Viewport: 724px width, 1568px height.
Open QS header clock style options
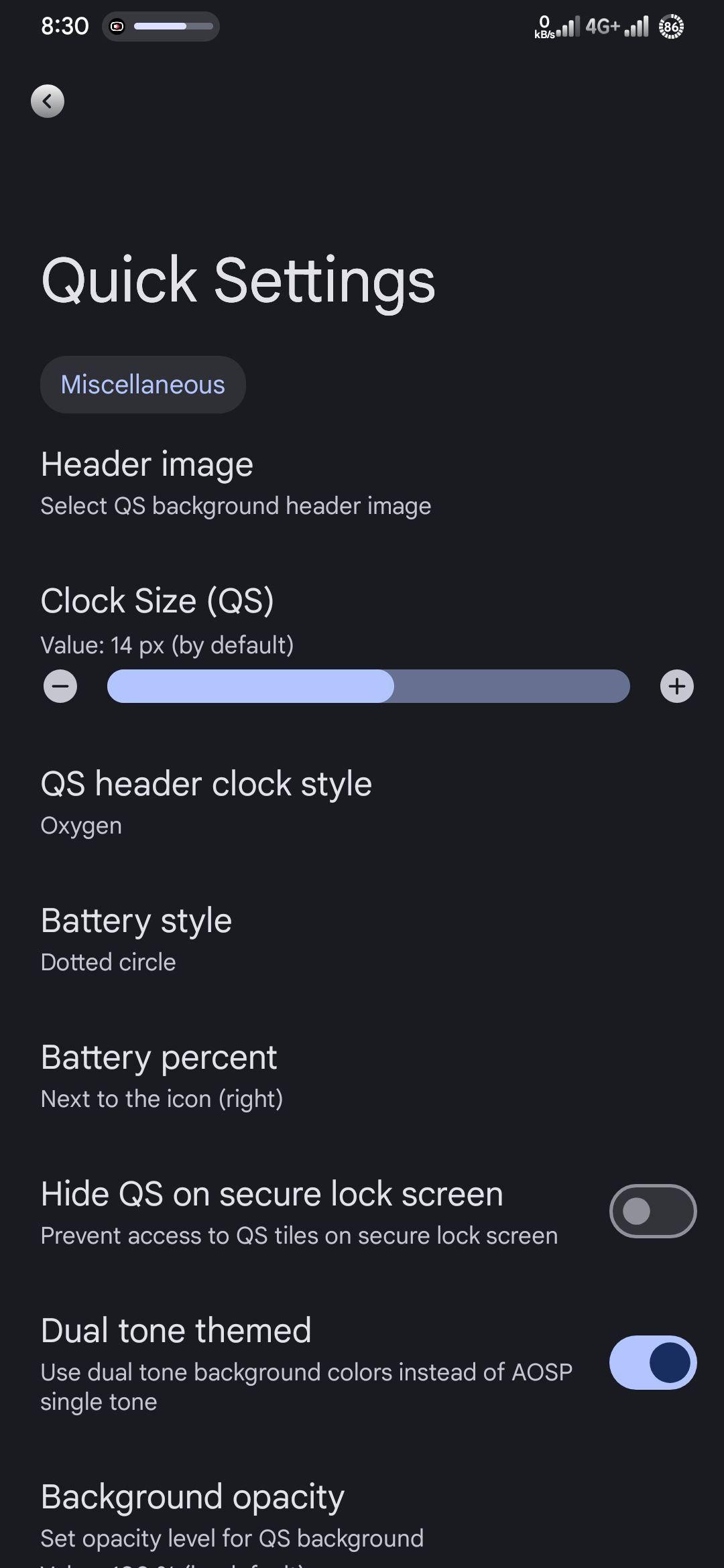click(362, 803)
